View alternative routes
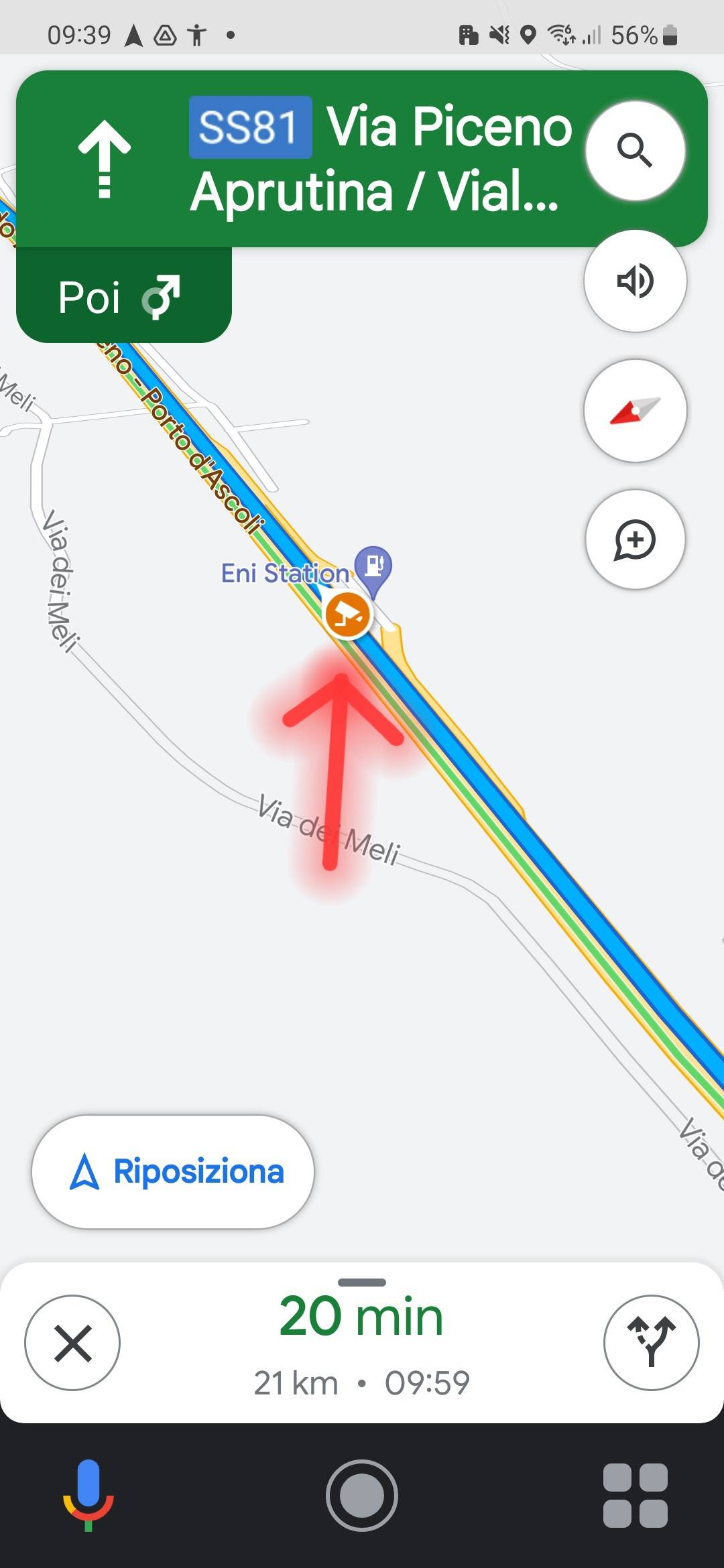This screenshot has width=724, height=1568. pyautogui.click(x=651, y=1343)
